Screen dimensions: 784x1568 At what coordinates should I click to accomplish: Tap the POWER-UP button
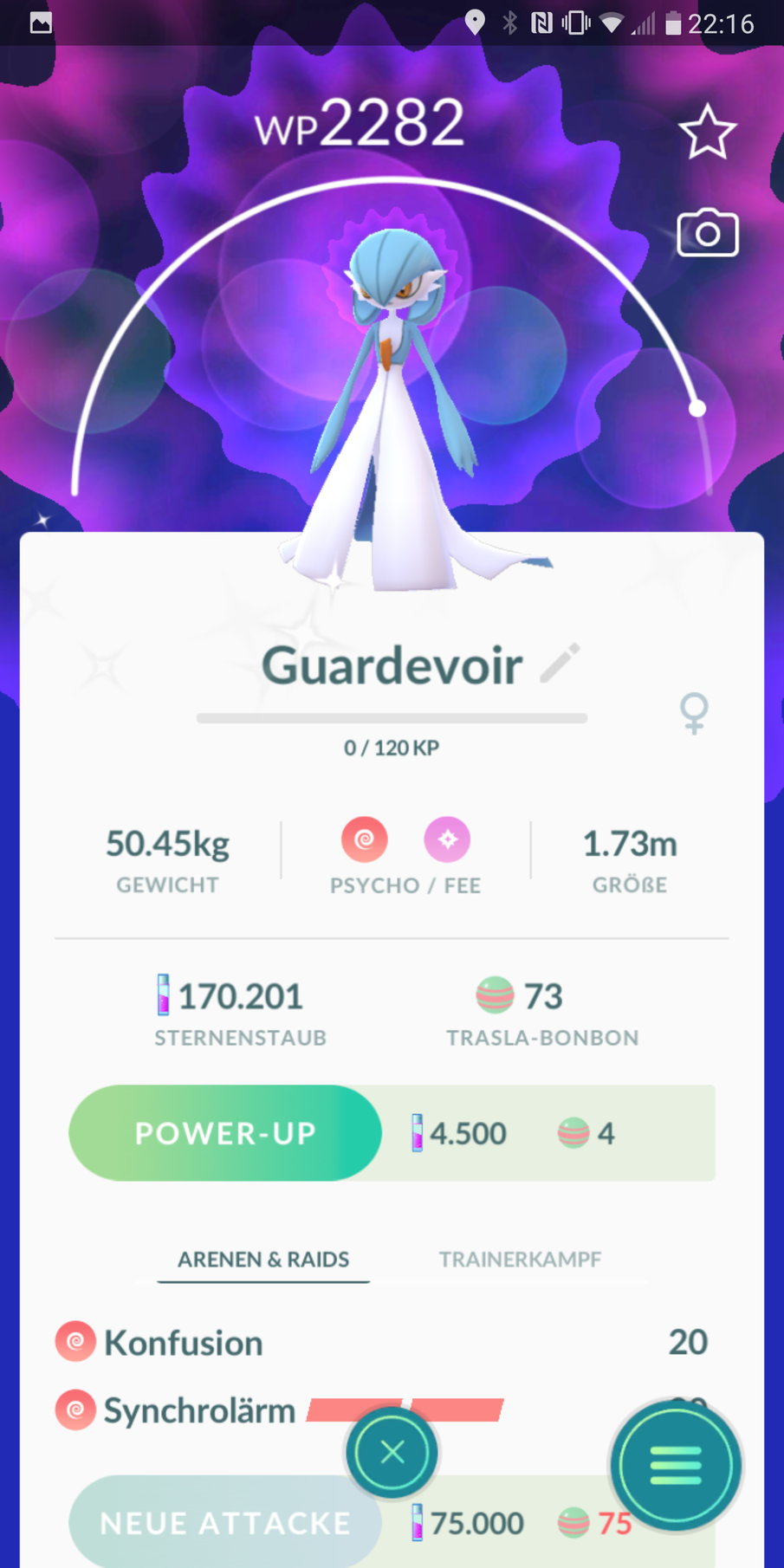coord(225,1132)
